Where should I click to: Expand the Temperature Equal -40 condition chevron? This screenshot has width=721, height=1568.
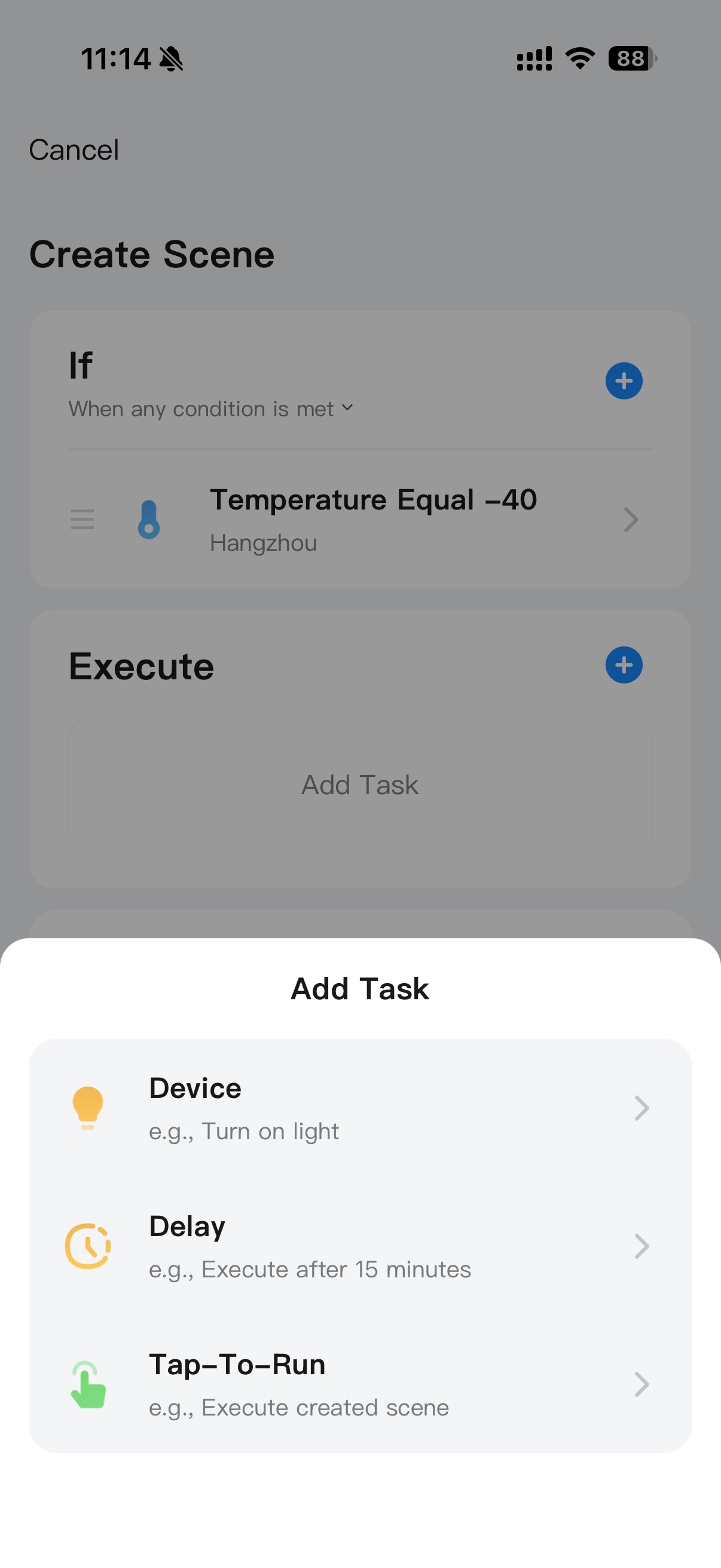(x=630, y=519)
